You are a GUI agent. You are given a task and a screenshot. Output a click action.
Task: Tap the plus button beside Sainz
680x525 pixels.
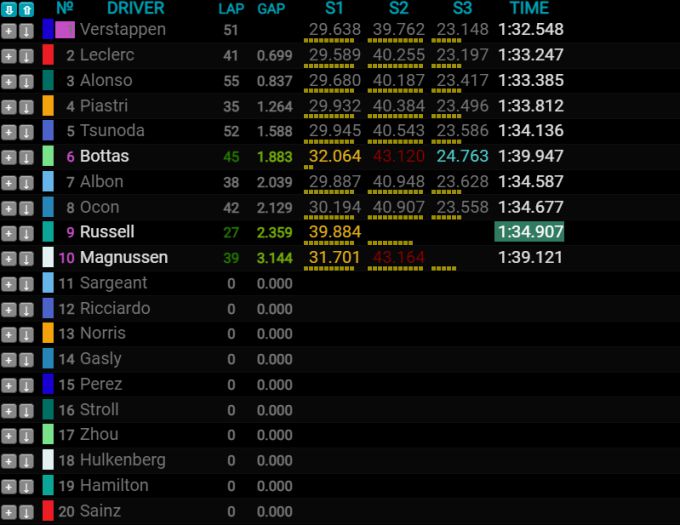8,511
